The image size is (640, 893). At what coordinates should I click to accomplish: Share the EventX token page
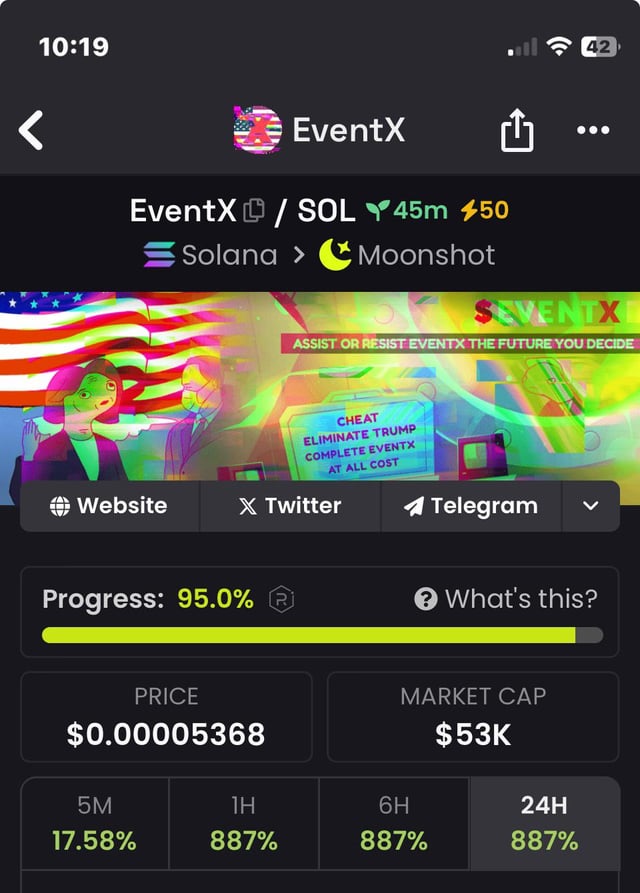point(516,131)
